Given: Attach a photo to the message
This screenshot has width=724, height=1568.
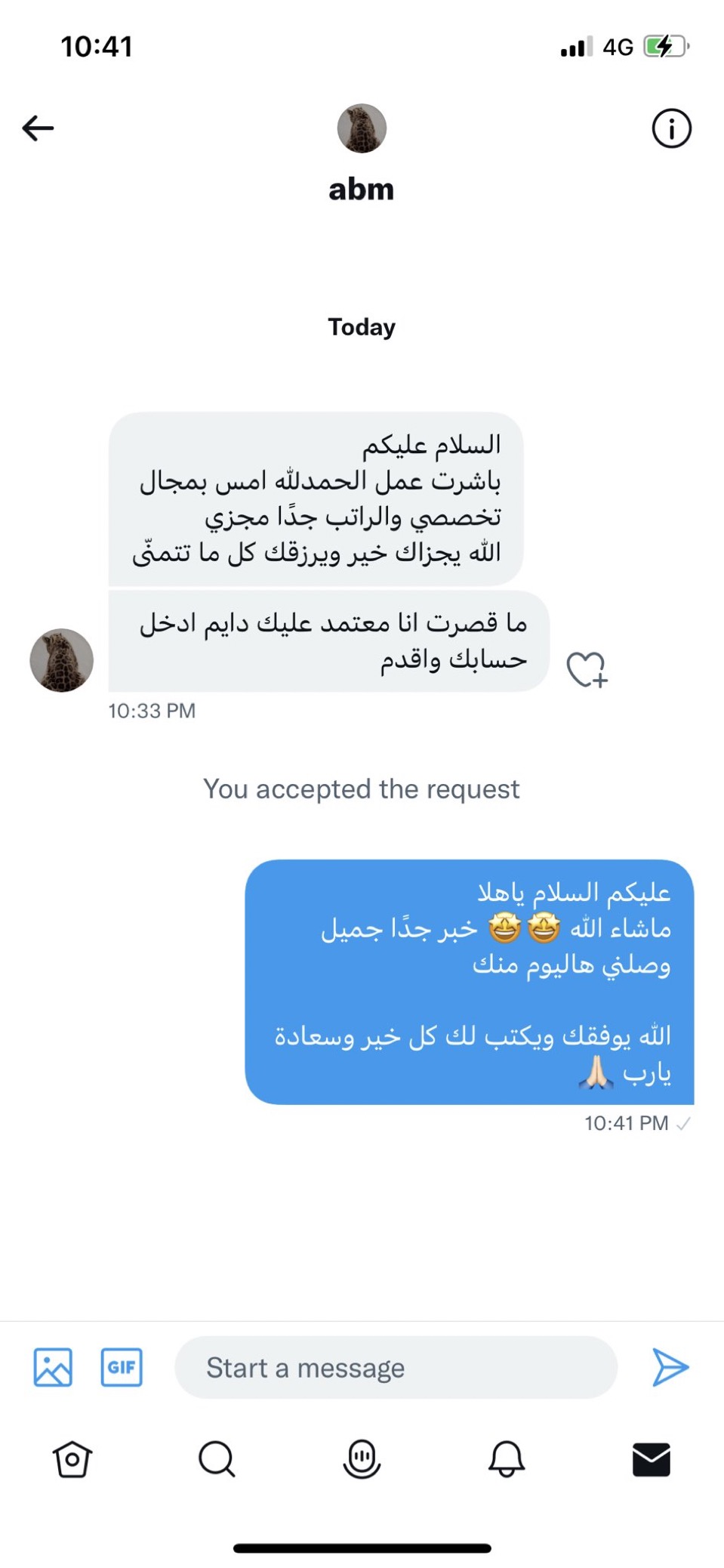Looking at the screenshot, I should pos(53,1367).
